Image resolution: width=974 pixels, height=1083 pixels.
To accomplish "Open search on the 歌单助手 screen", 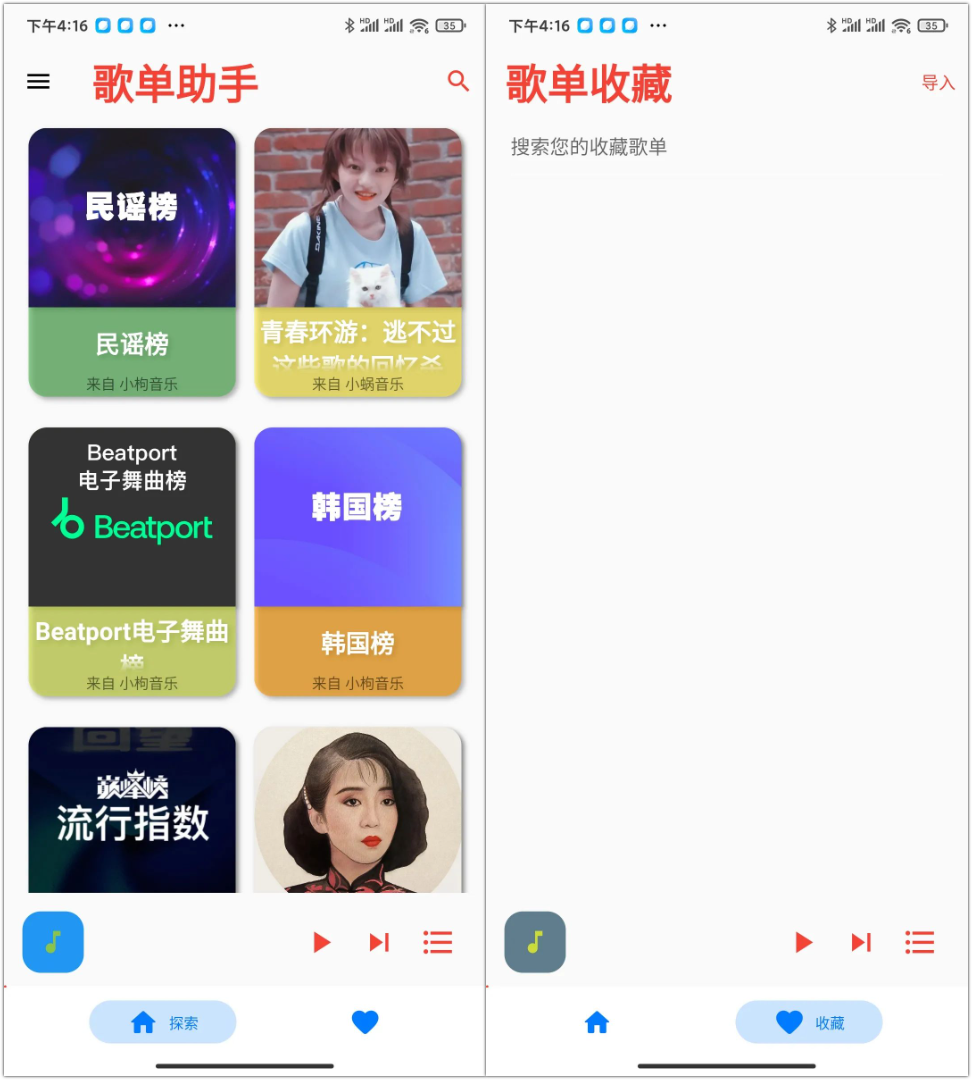I will pyautogui.click(x=458, y=82).
